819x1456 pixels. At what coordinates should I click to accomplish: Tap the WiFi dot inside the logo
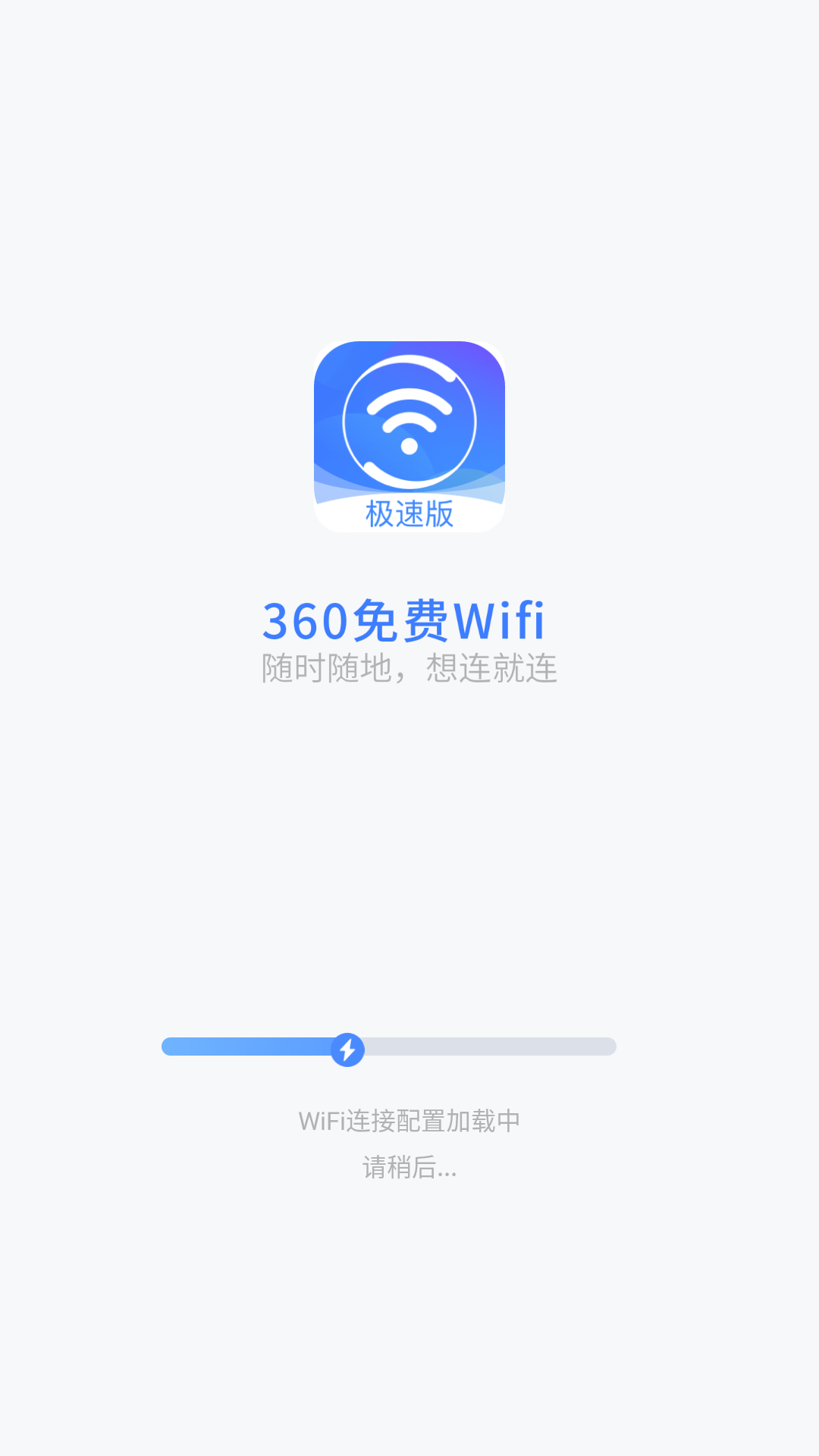409,447
